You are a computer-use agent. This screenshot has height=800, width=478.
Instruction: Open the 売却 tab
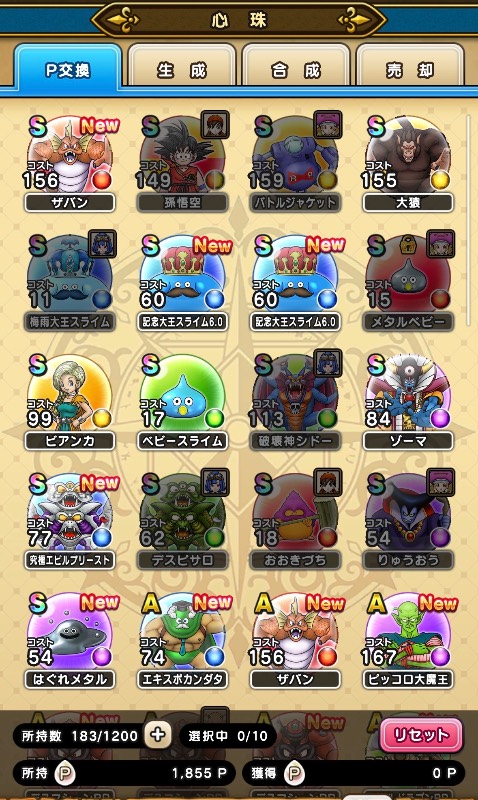410,69
